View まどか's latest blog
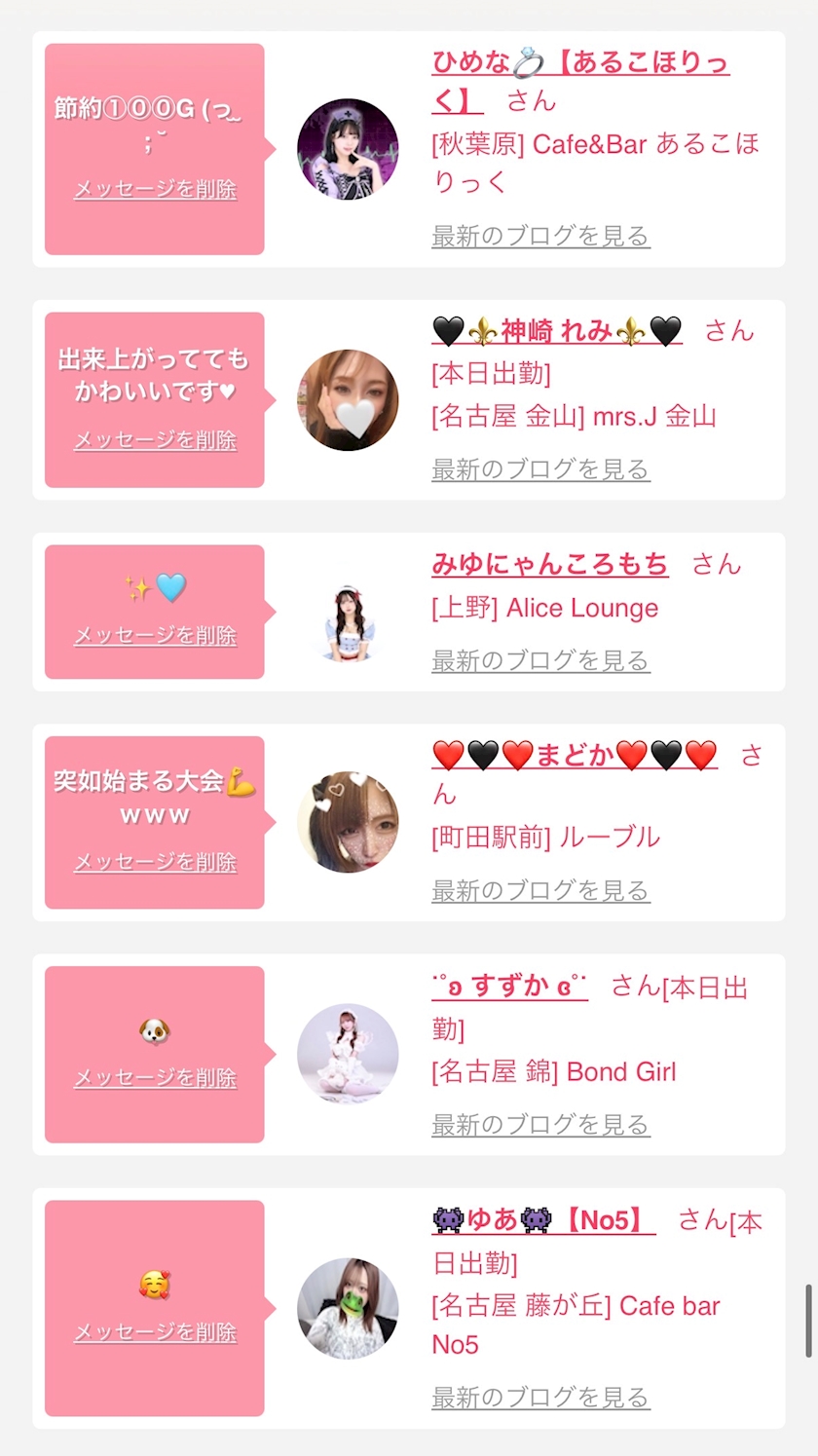818x1456 pixels. pos(540,890)
